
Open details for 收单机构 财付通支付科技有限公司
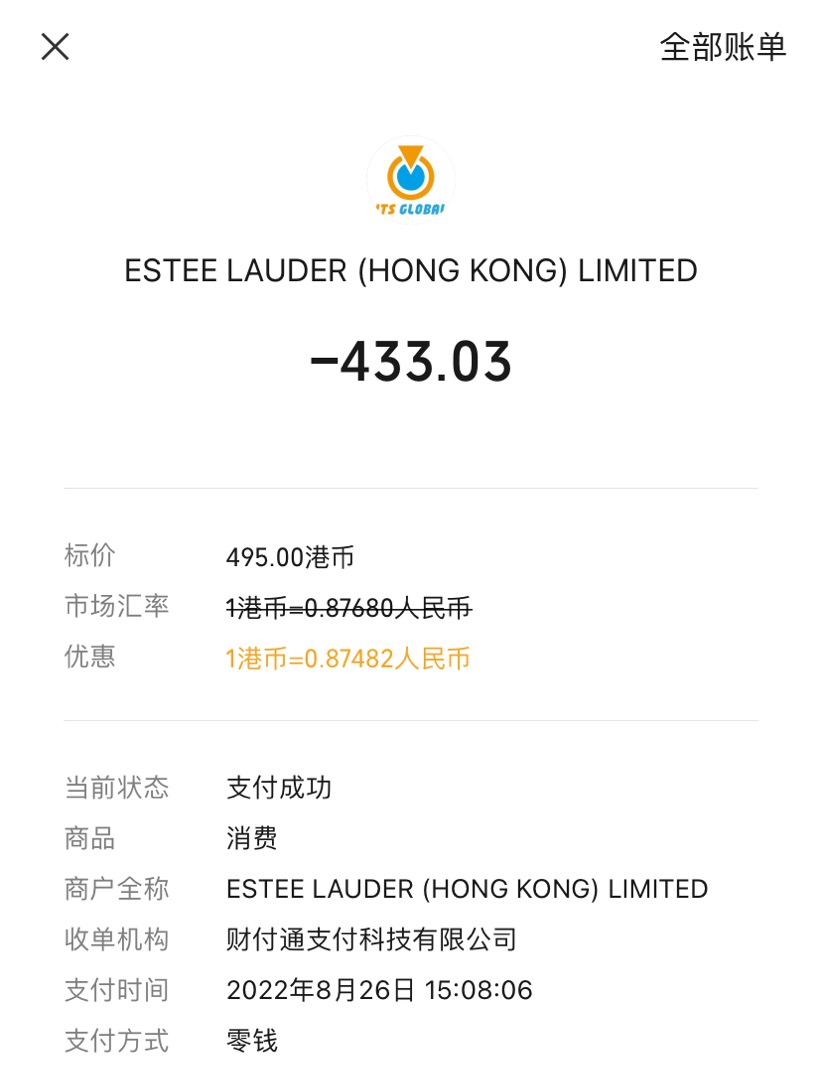(x=370, y=939)
